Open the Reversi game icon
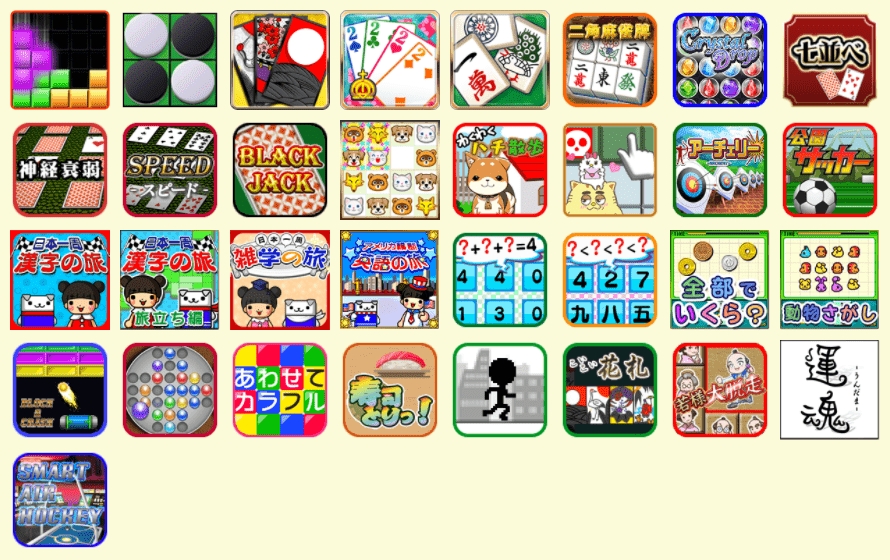This screenshot has height=560, width=890. [170, 60]
